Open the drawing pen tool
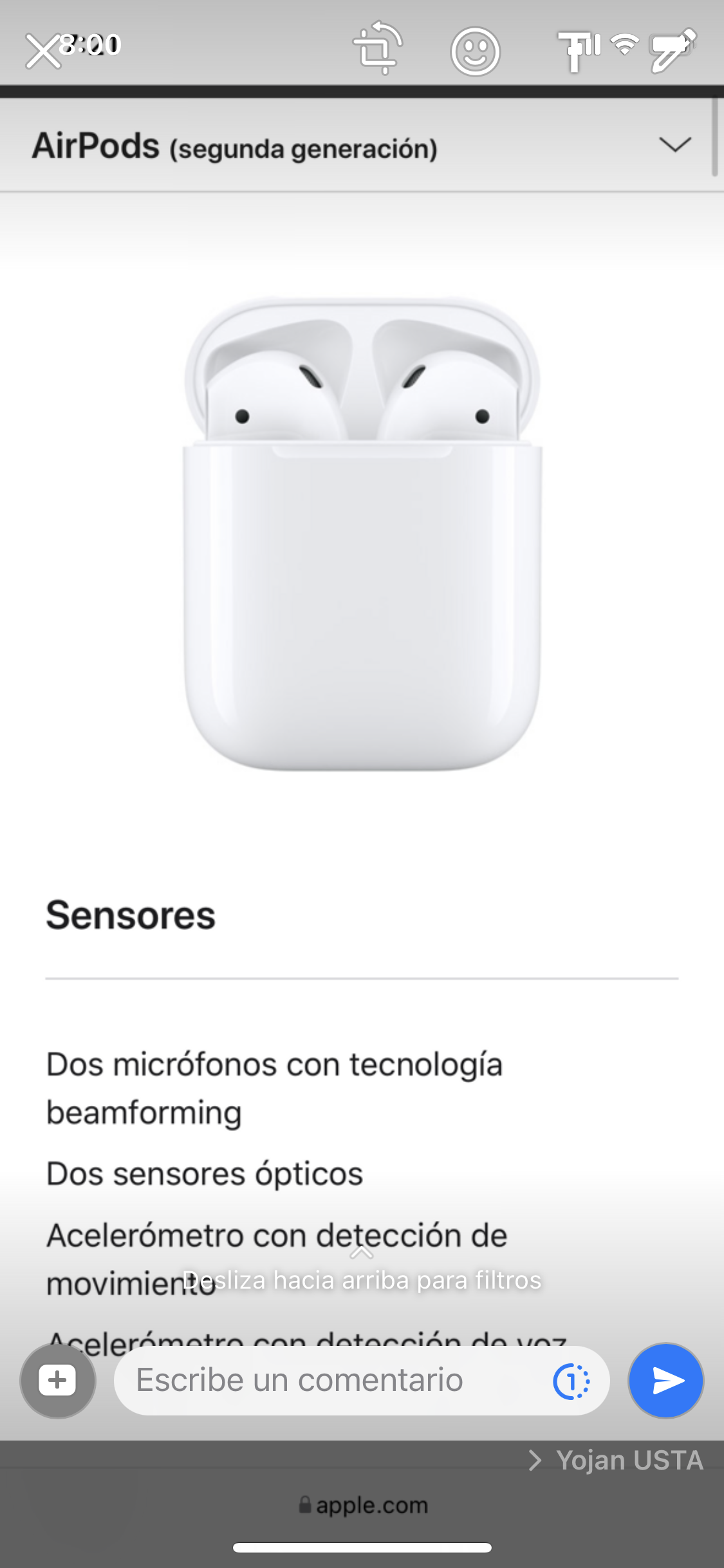The width and height of the screenshot is (724, 1568). pyautogui.click(x=673, y=50)
